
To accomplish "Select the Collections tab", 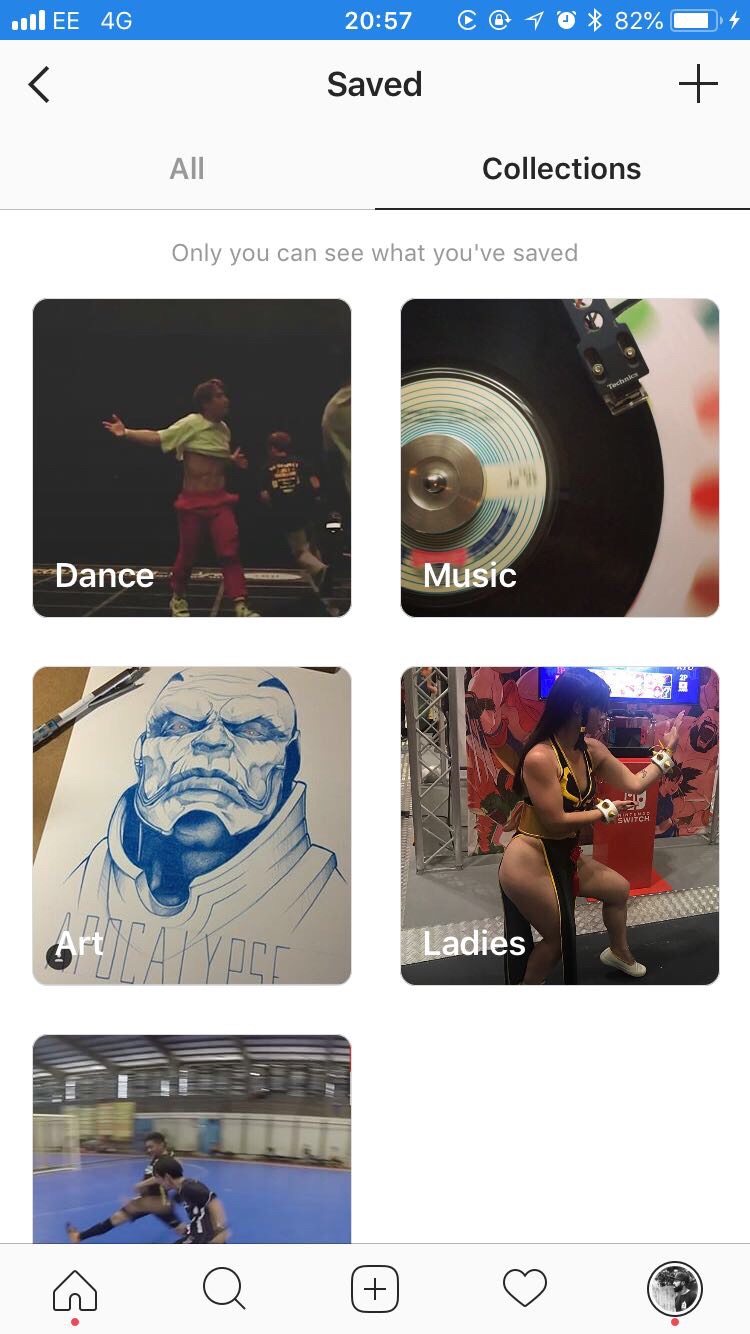I will pos(561,169).
